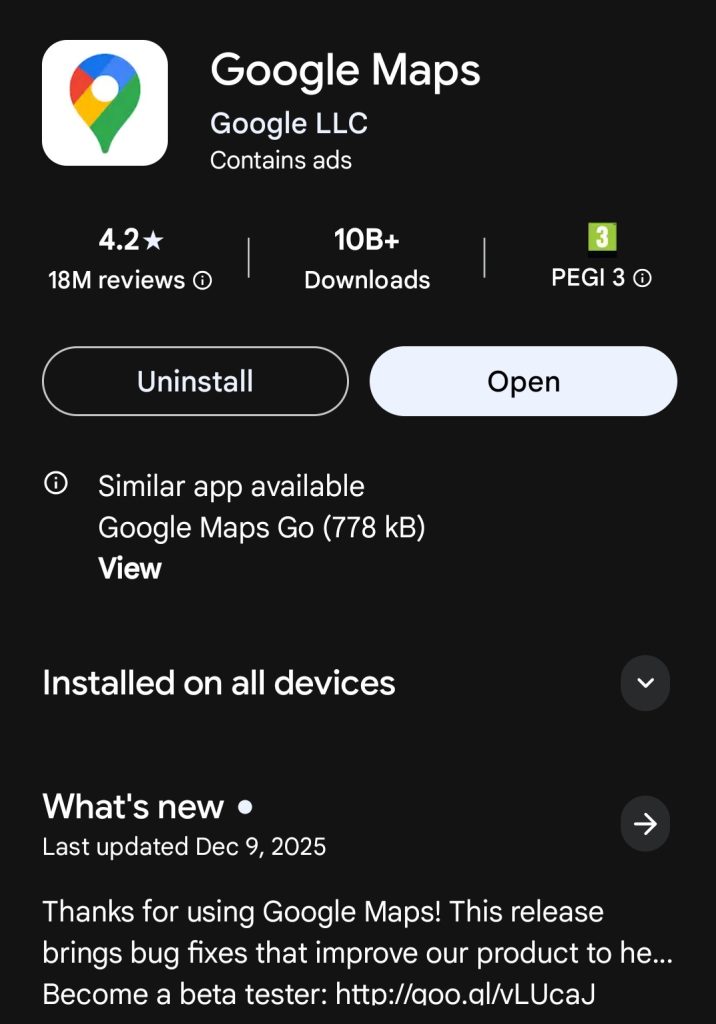Open Google LLC developer page
Viewport: 716px width, 1024px height.
(289, 123)
